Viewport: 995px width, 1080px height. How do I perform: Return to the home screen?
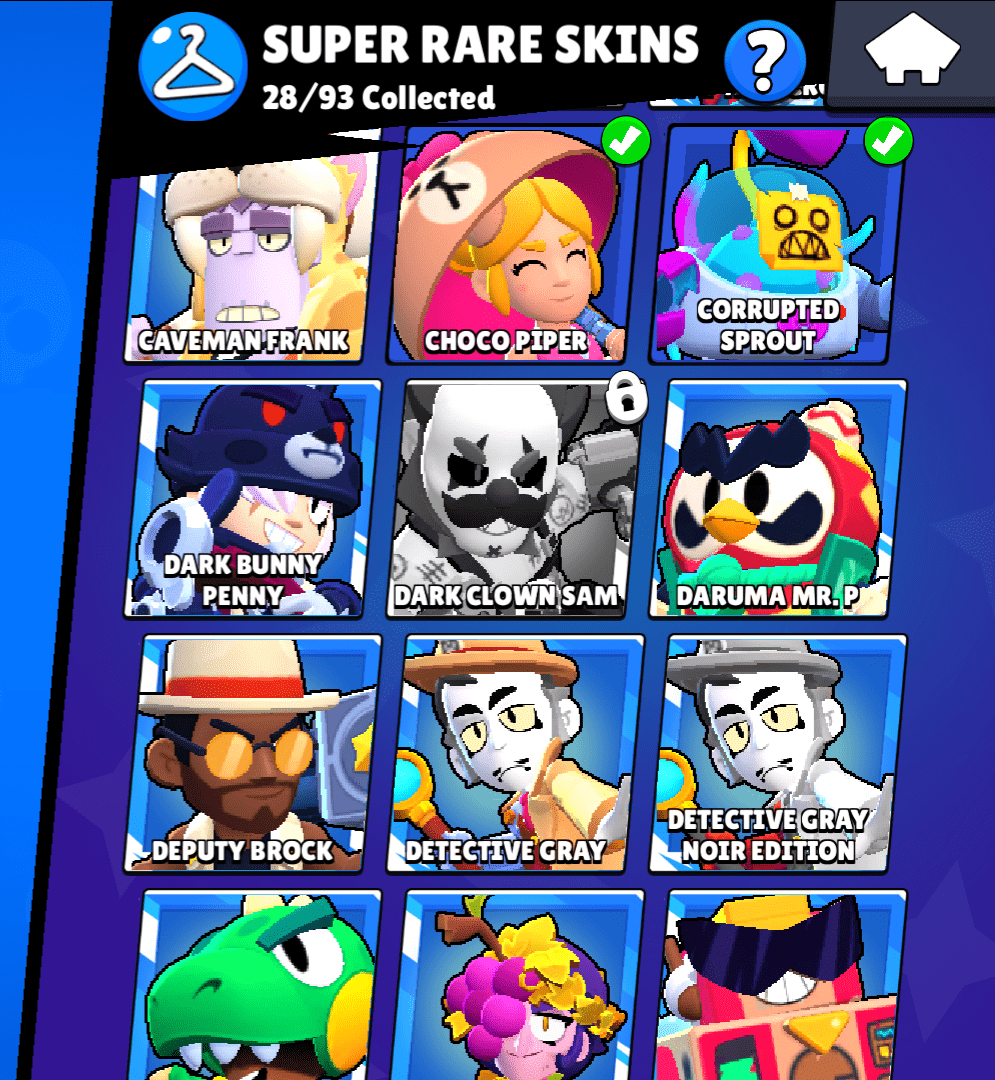coord(912,52)
